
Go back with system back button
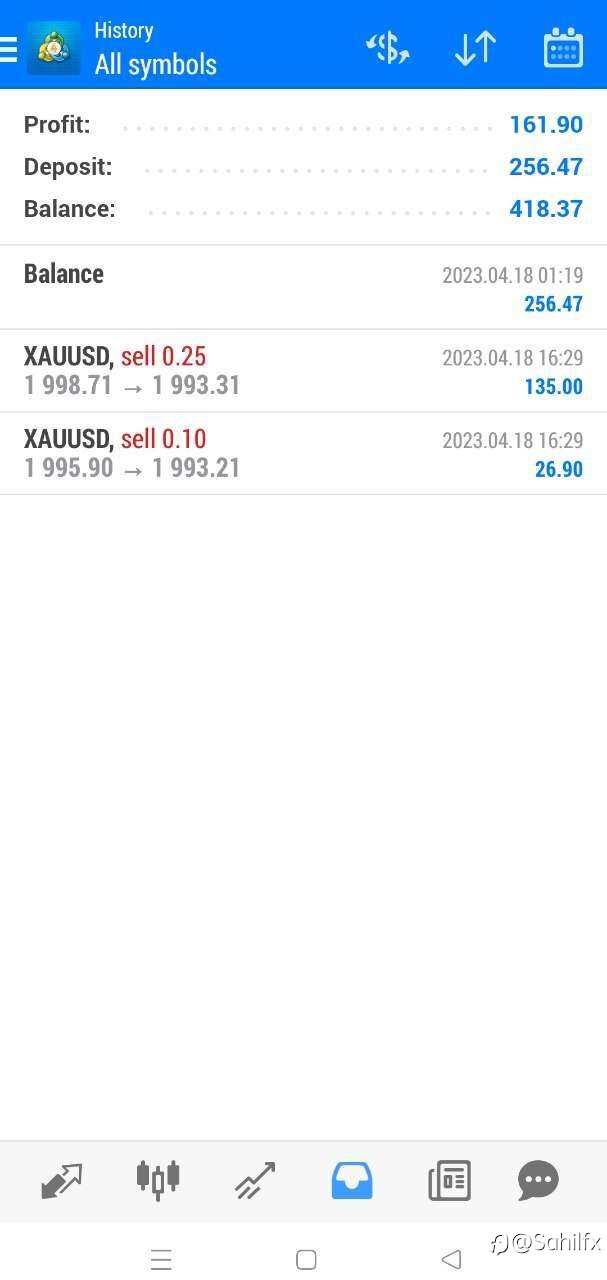coord(451,1259)
